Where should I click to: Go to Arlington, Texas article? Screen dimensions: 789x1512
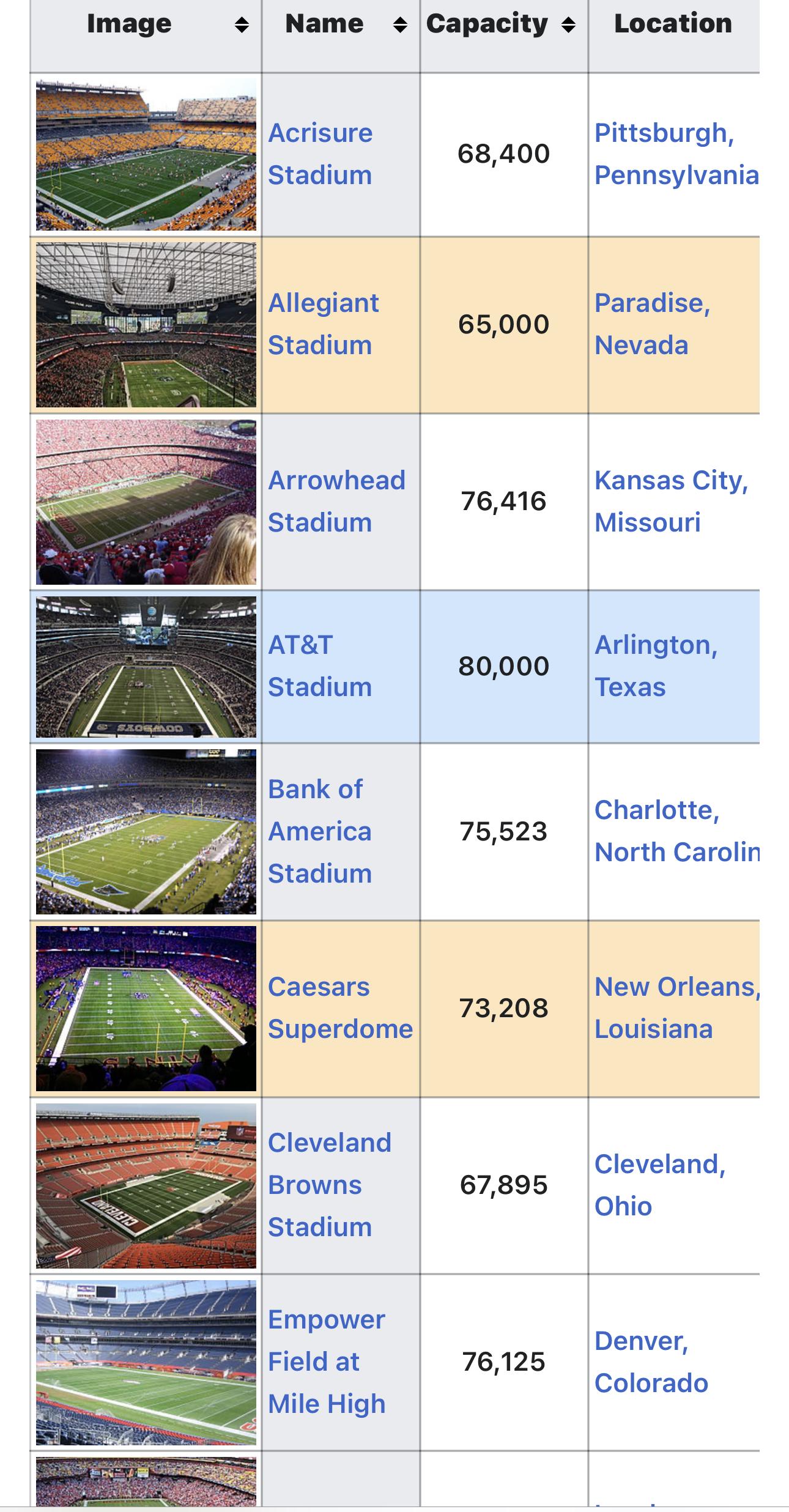[656, 666]
